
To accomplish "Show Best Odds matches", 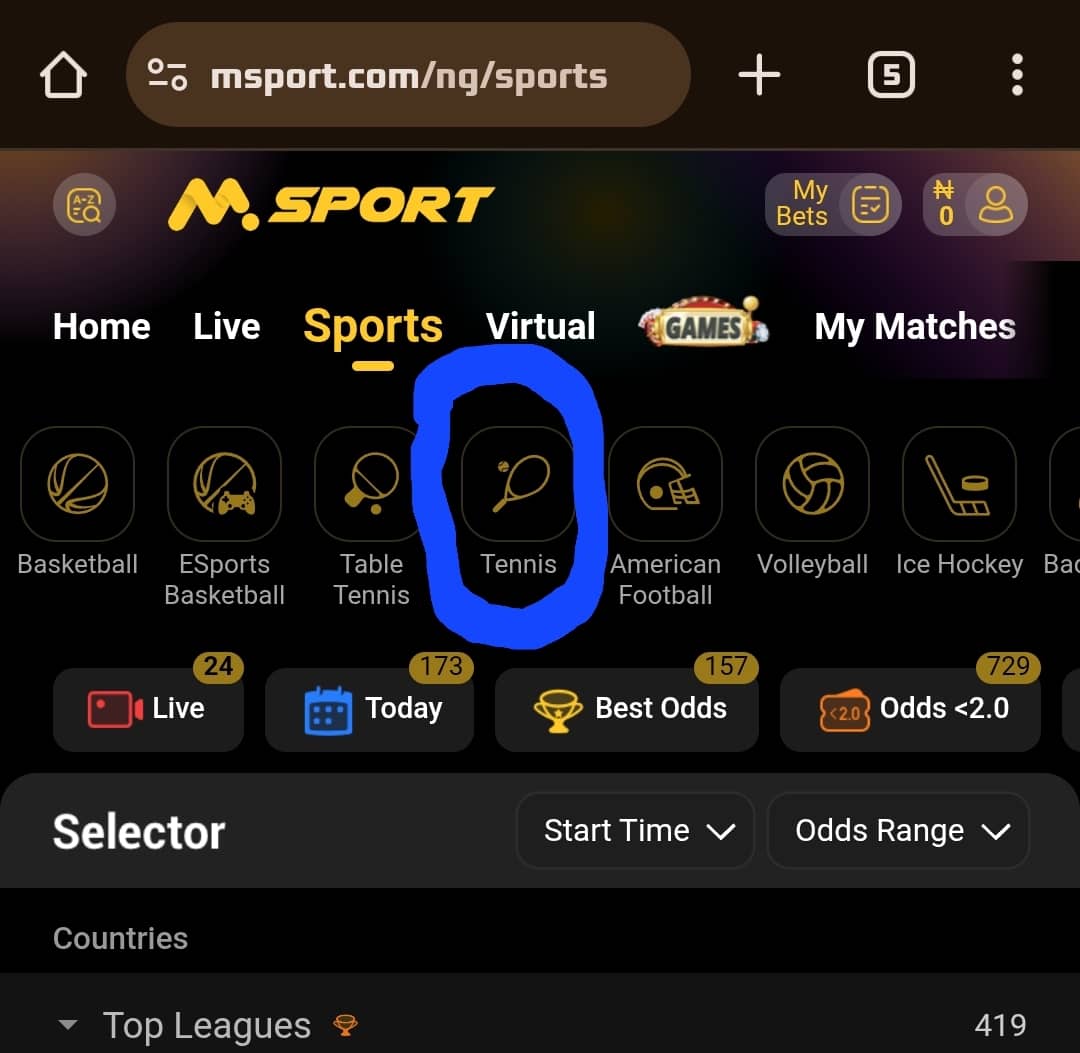I will coord(627,709).
